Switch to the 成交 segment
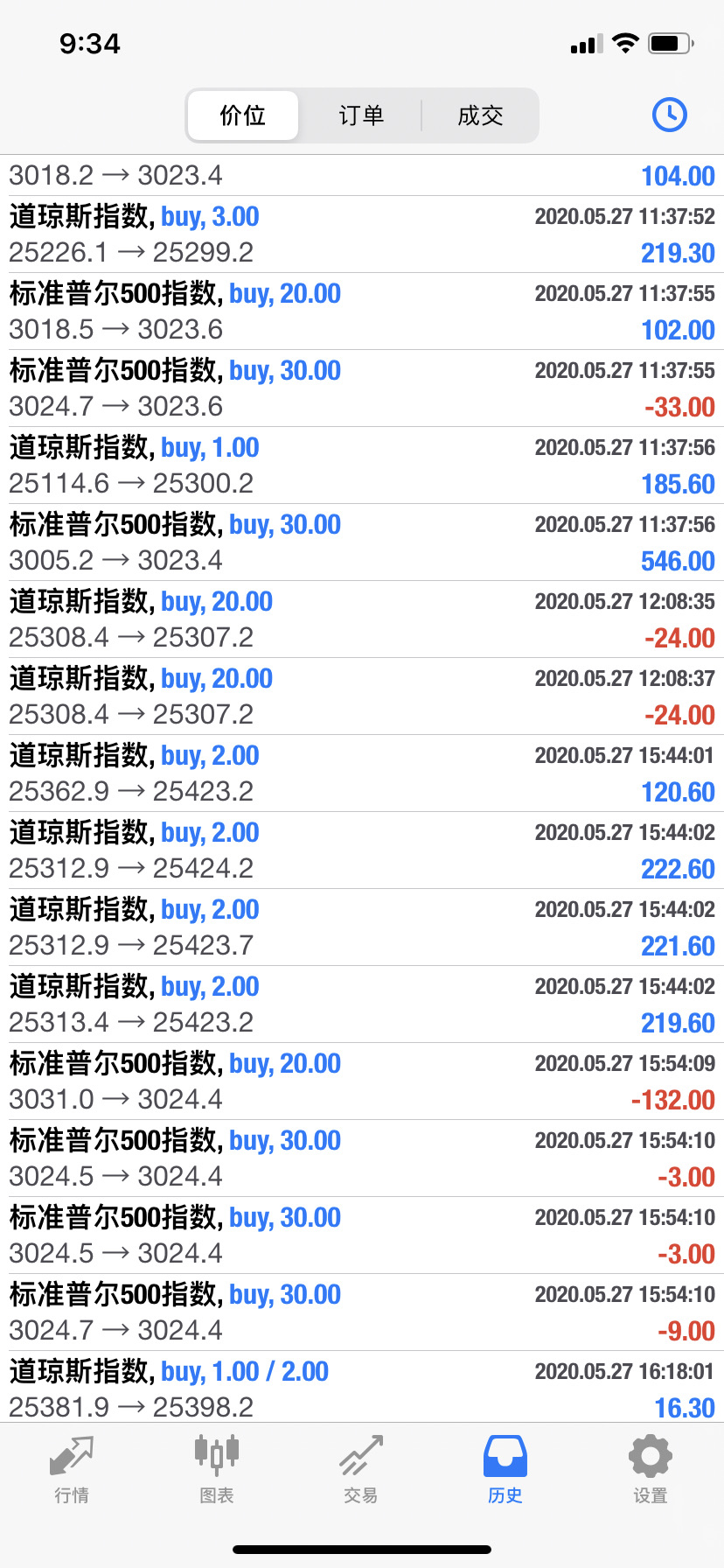Viewport: 724px width, 1568px height. [x=480, y=115]
